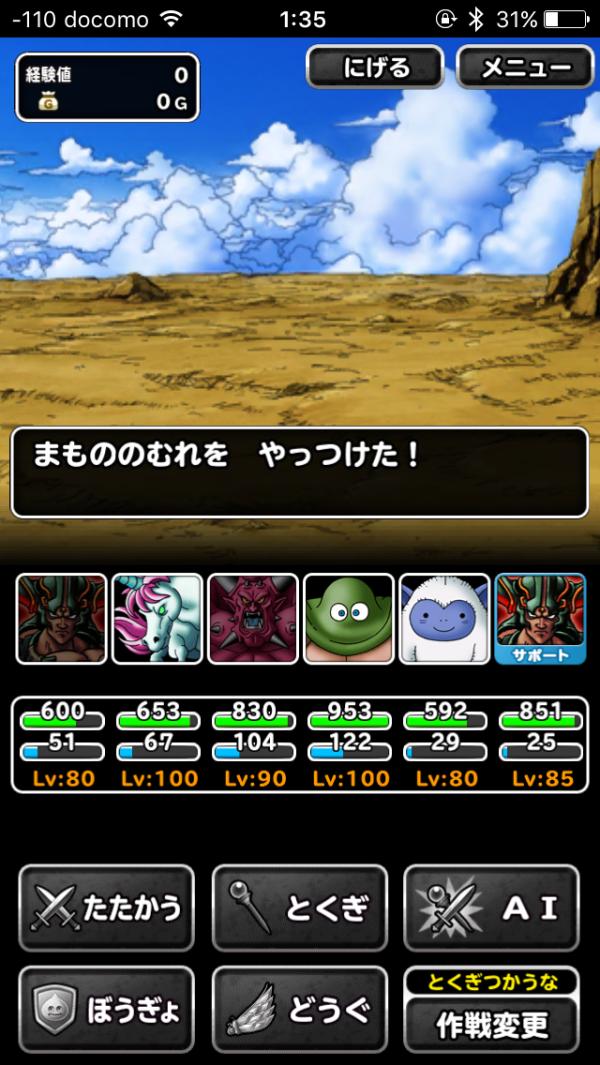600x1065 pixels.
Task: Open the どうぐ items command
Action: click(299, 1010)
